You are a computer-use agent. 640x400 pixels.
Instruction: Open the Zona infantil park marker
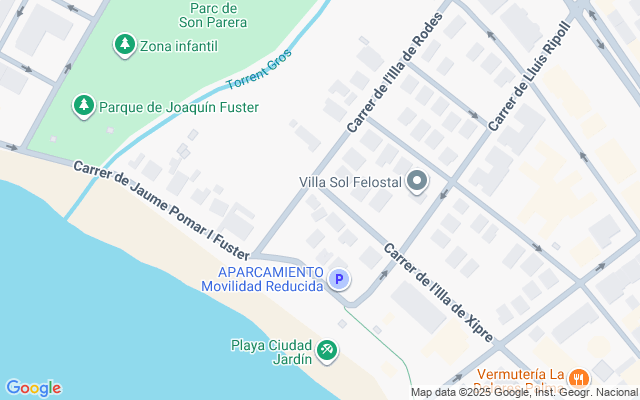pyautogui.click(x=124, y=45)
